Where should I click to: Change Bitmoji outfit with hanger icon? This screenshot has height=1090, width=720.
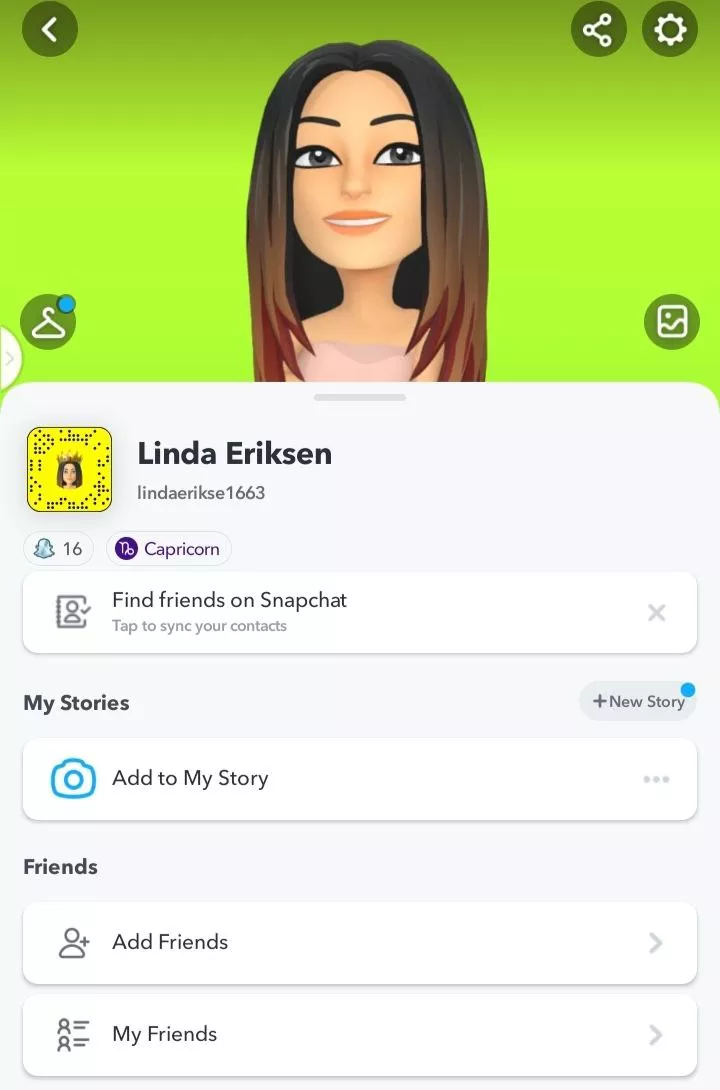coord(48,322)
